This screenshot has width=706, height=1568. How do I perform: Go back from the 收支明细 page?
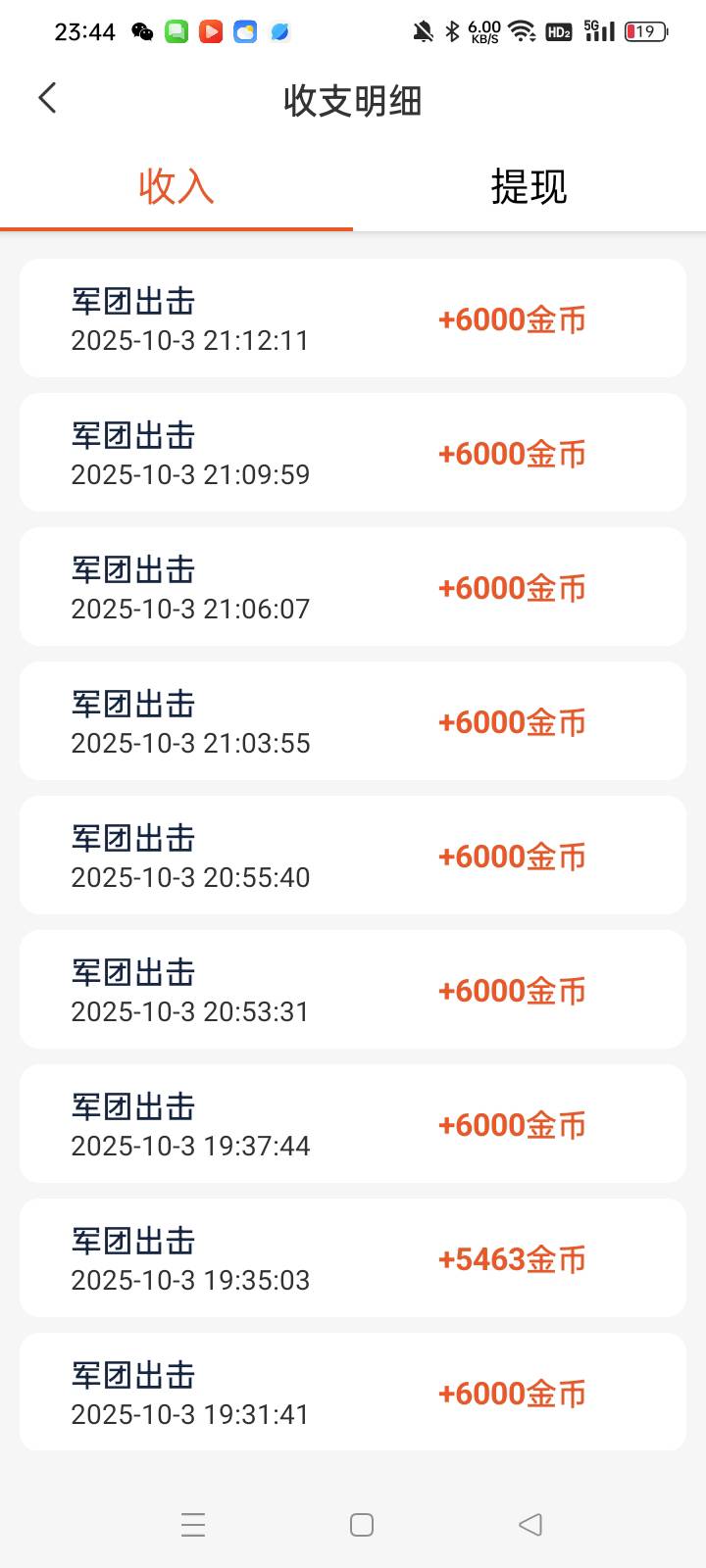(47, 98)
